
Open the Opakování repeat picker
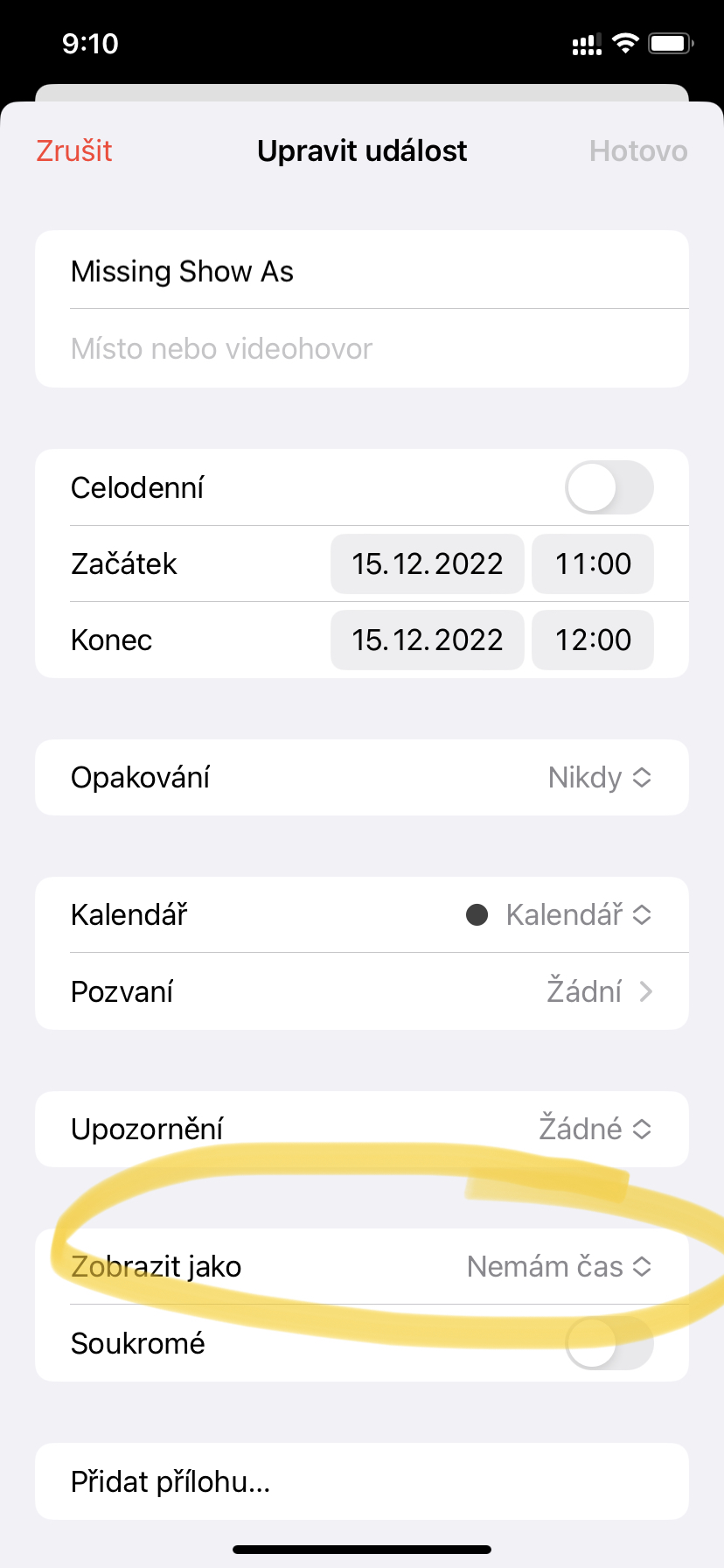[599, 778]
